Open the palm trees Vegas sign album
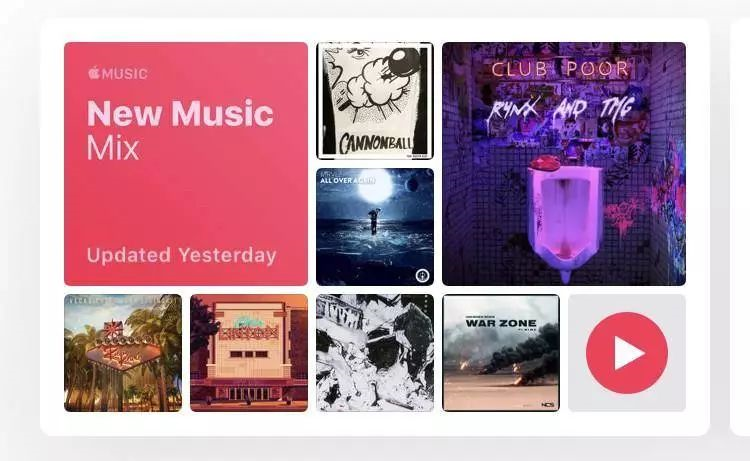Screen dimensions: 750x461 point(123,353)
